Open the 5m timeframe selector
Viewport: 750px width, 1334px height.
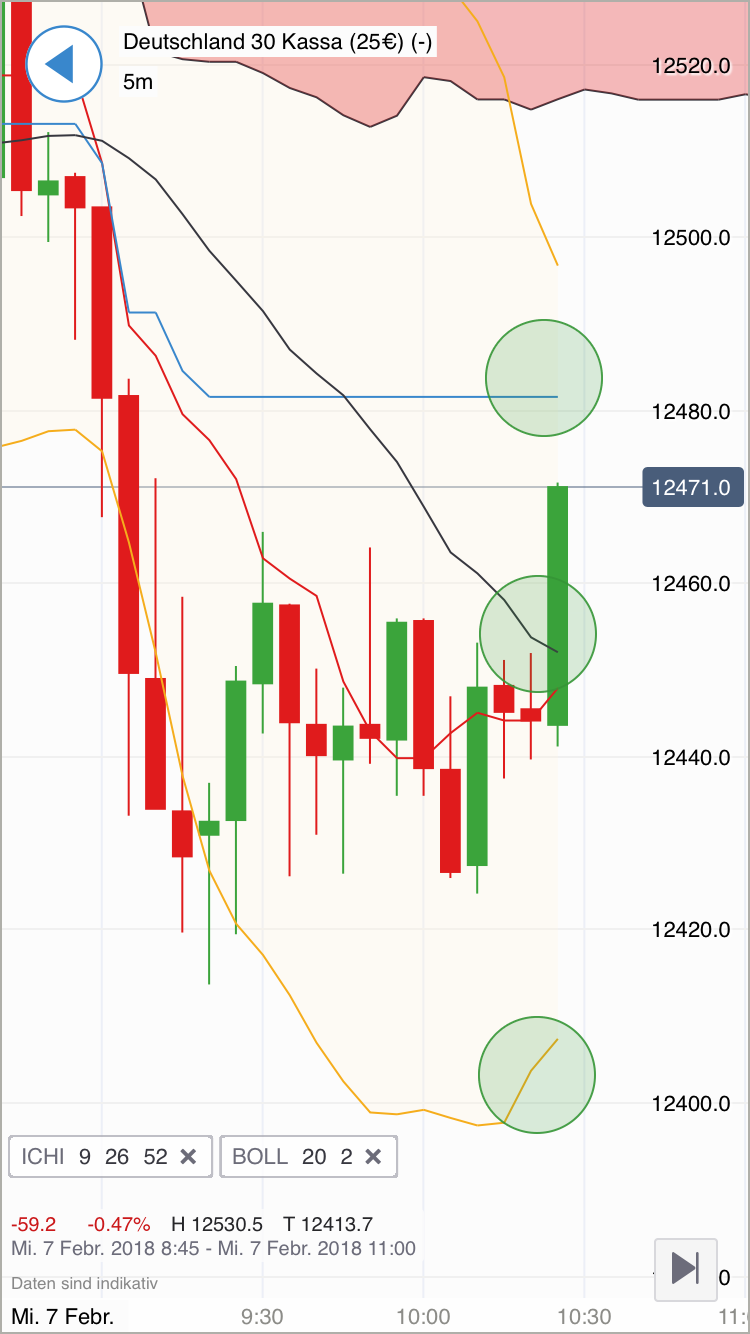[x=138, y=82]
